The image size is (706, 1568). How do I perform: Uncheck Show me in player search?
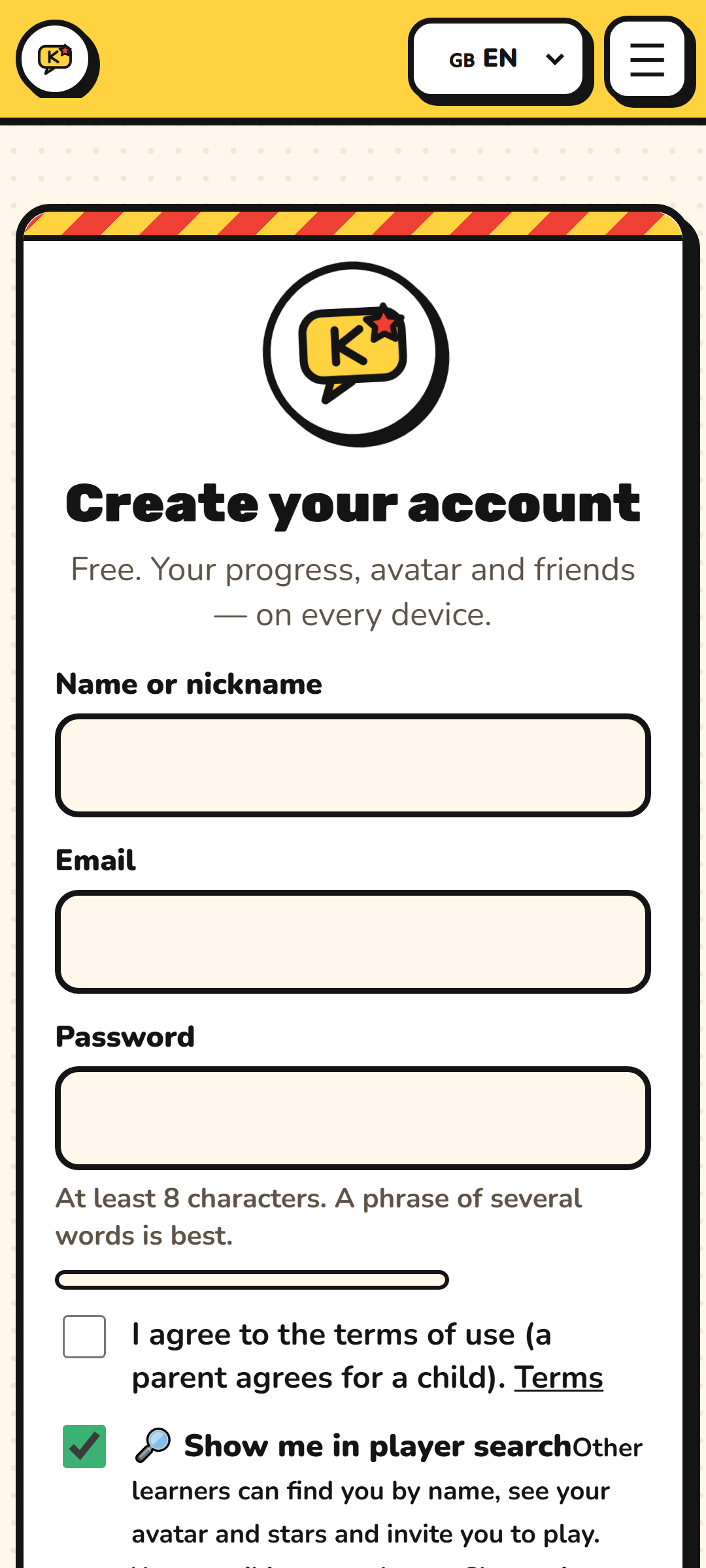[84, 1446]
